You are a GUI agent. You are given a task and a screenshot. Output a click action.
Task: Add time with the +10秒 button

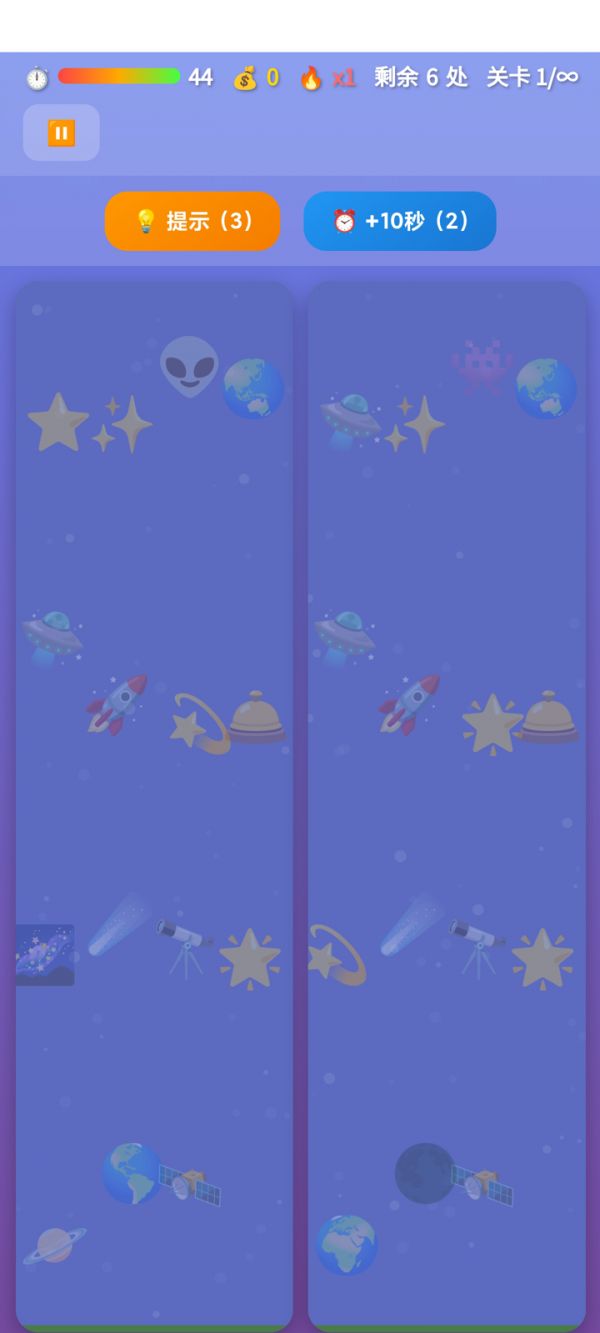click(399, 221)
